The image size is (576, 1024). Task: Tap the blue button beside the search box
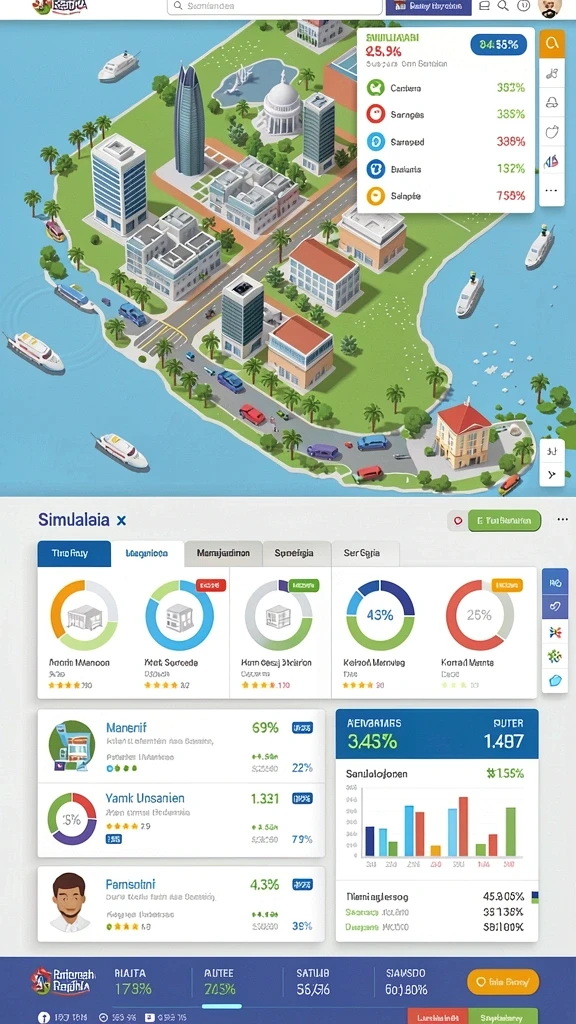tap(428, 7)
